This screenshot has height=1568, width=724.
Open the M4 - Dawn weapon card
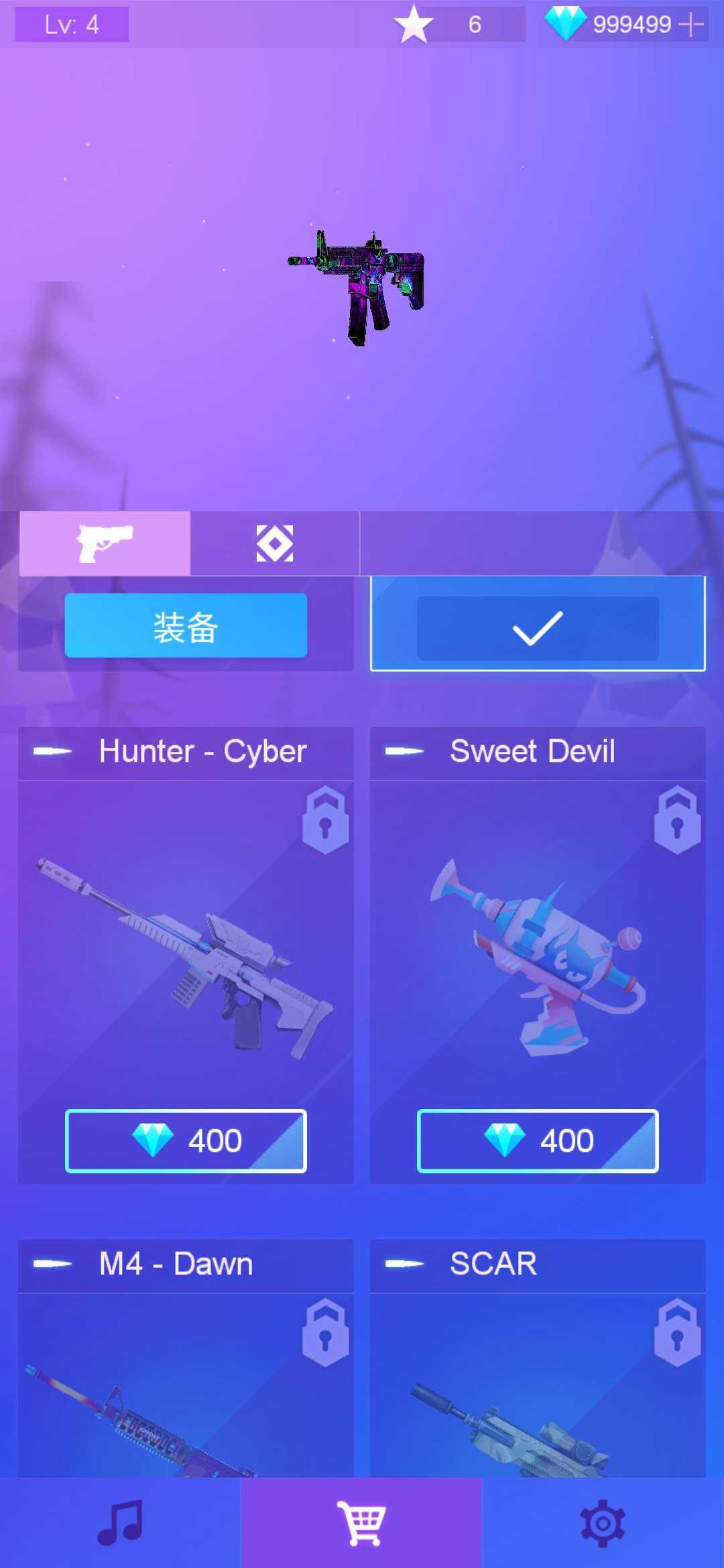click(x=186, y=1380)
